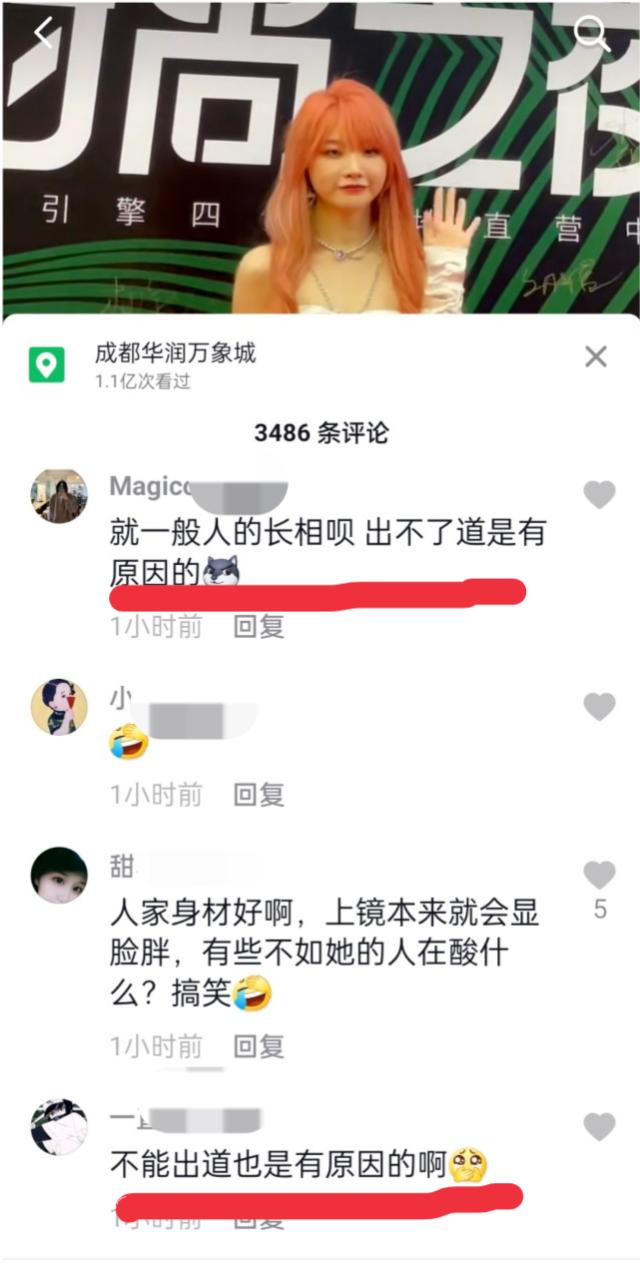Viewport: 640px width, 1270px height.
Task: Open the avatar of 不能出道 commenter
Action: point(59,1127)
